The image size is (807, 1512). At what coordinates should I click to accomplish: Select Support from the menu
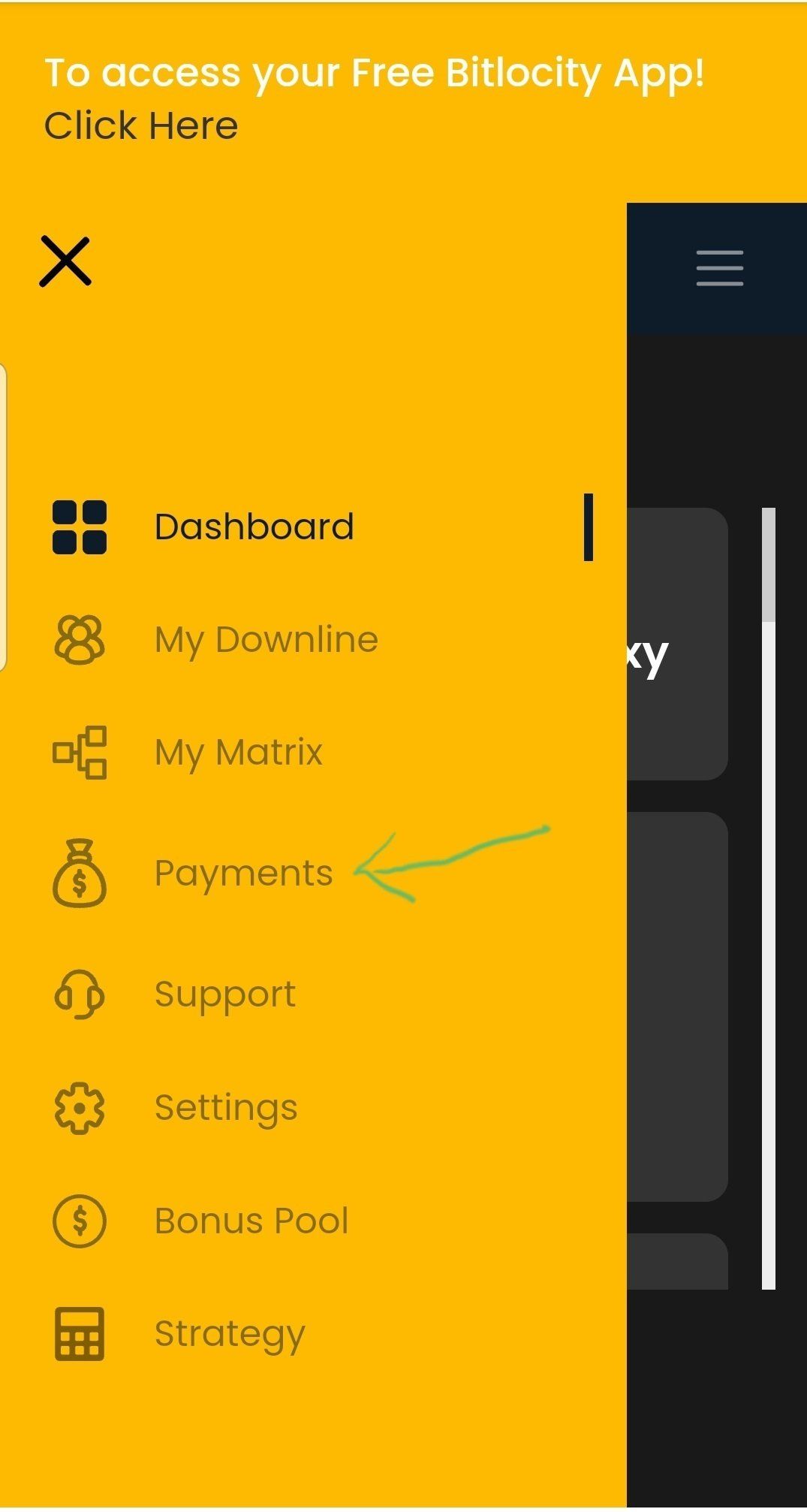224,994
